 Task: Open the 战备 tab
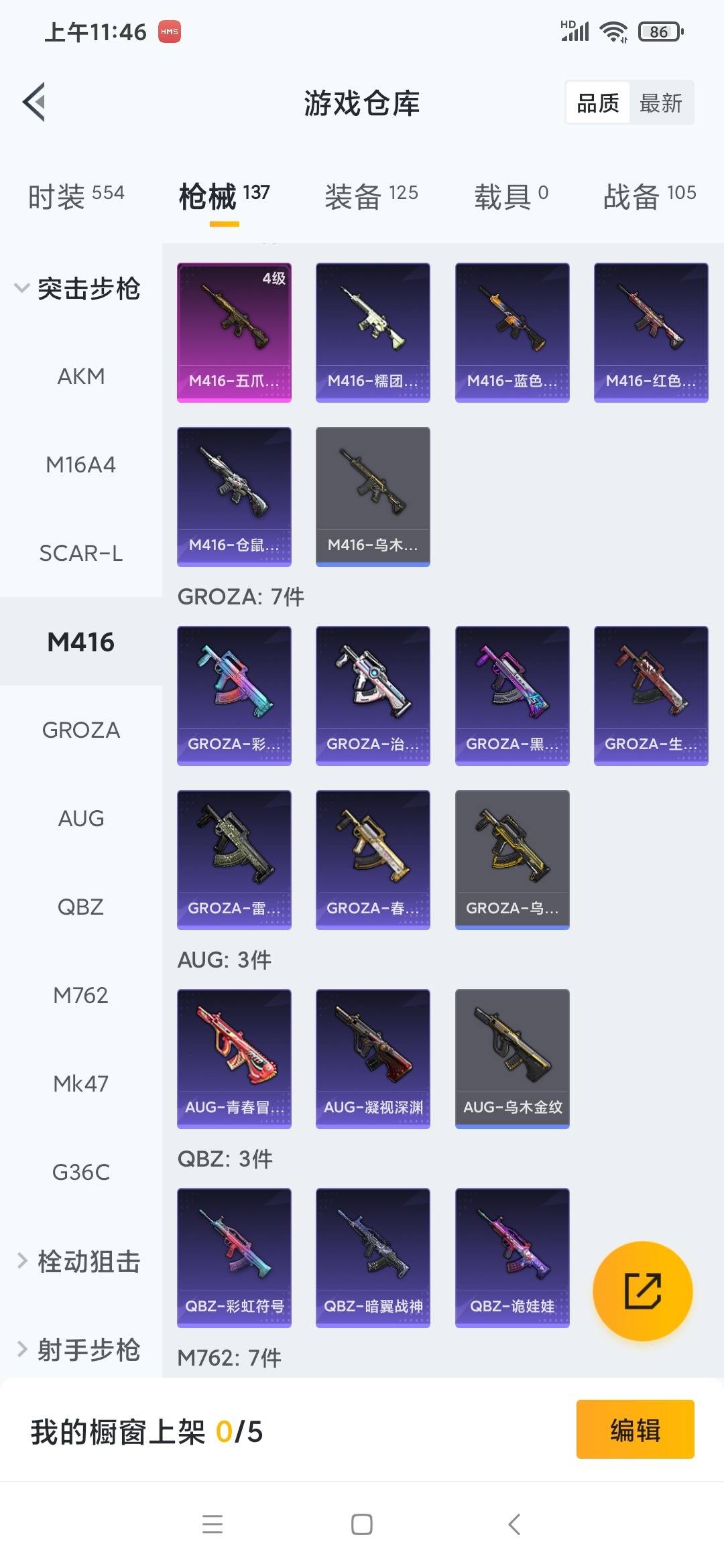point(649,196)
